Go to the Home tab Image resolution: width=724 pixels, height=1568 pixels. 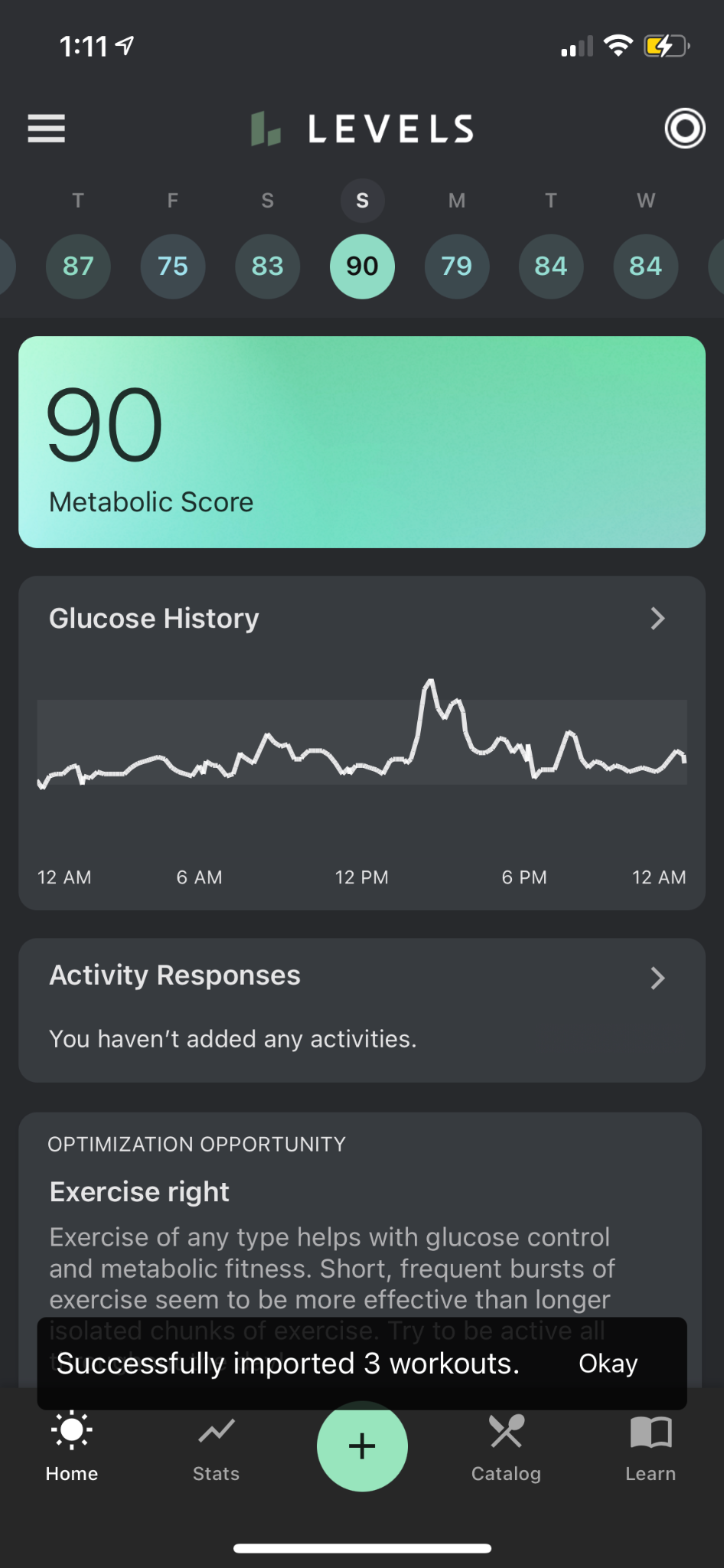(x=72, y=1446)
